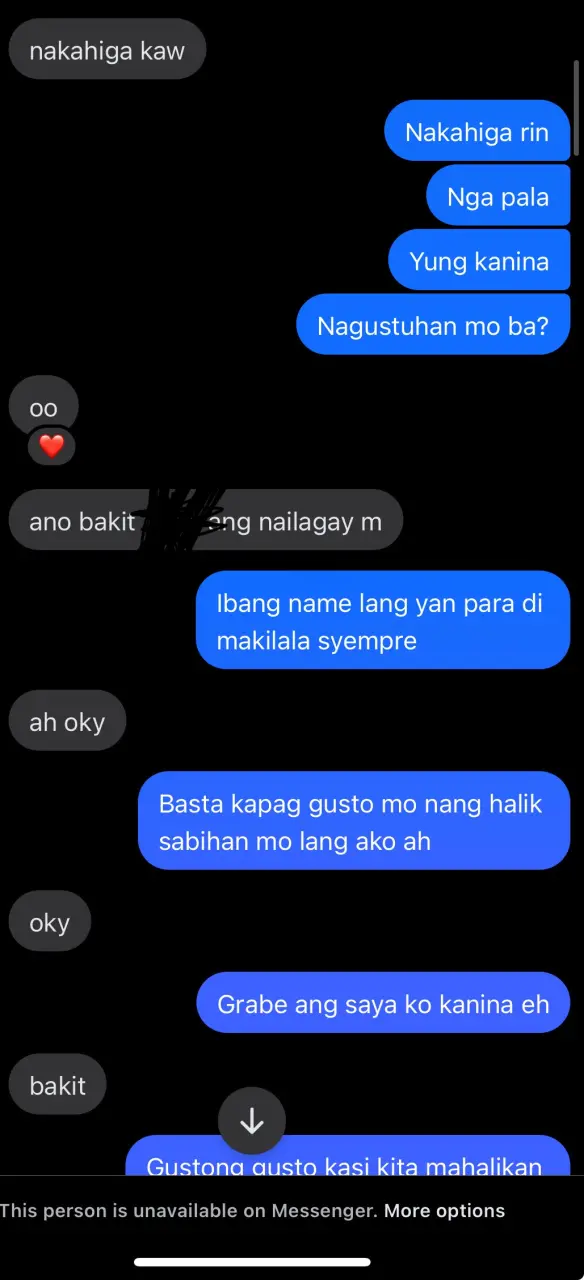Image resolution: width=584 pixels, height=1280 pixels.
Task: Jump to latest messages with down arrow
Action: click(252, 1121)
